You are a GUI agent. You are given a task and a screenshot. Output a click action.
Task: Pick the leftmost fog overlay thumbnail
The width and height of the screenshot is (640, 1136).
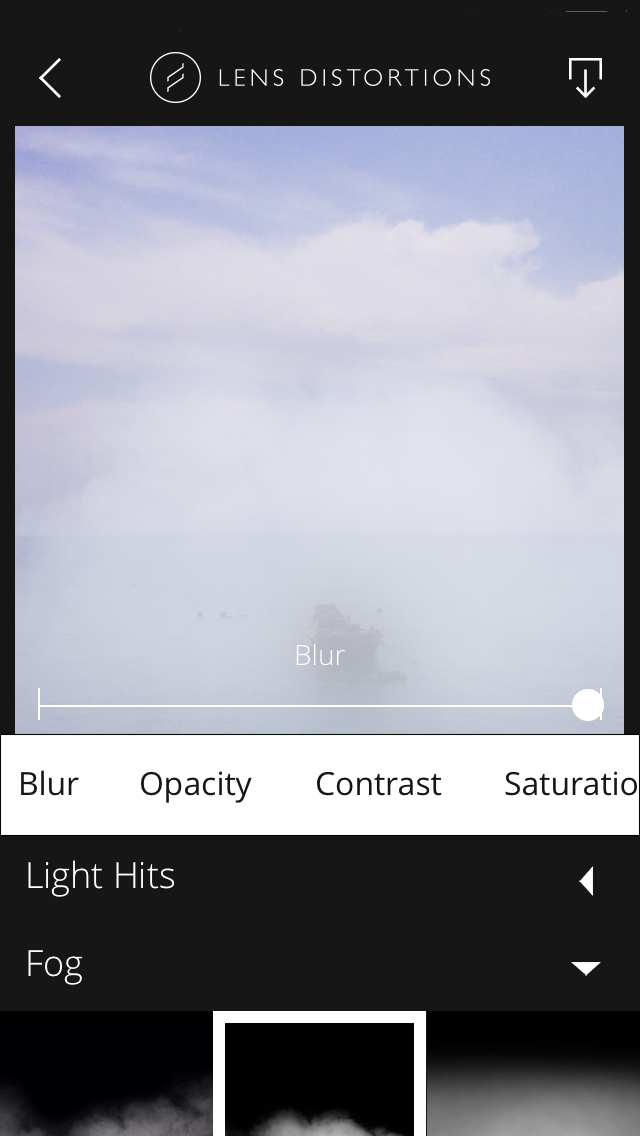(x=106, y=1074)
